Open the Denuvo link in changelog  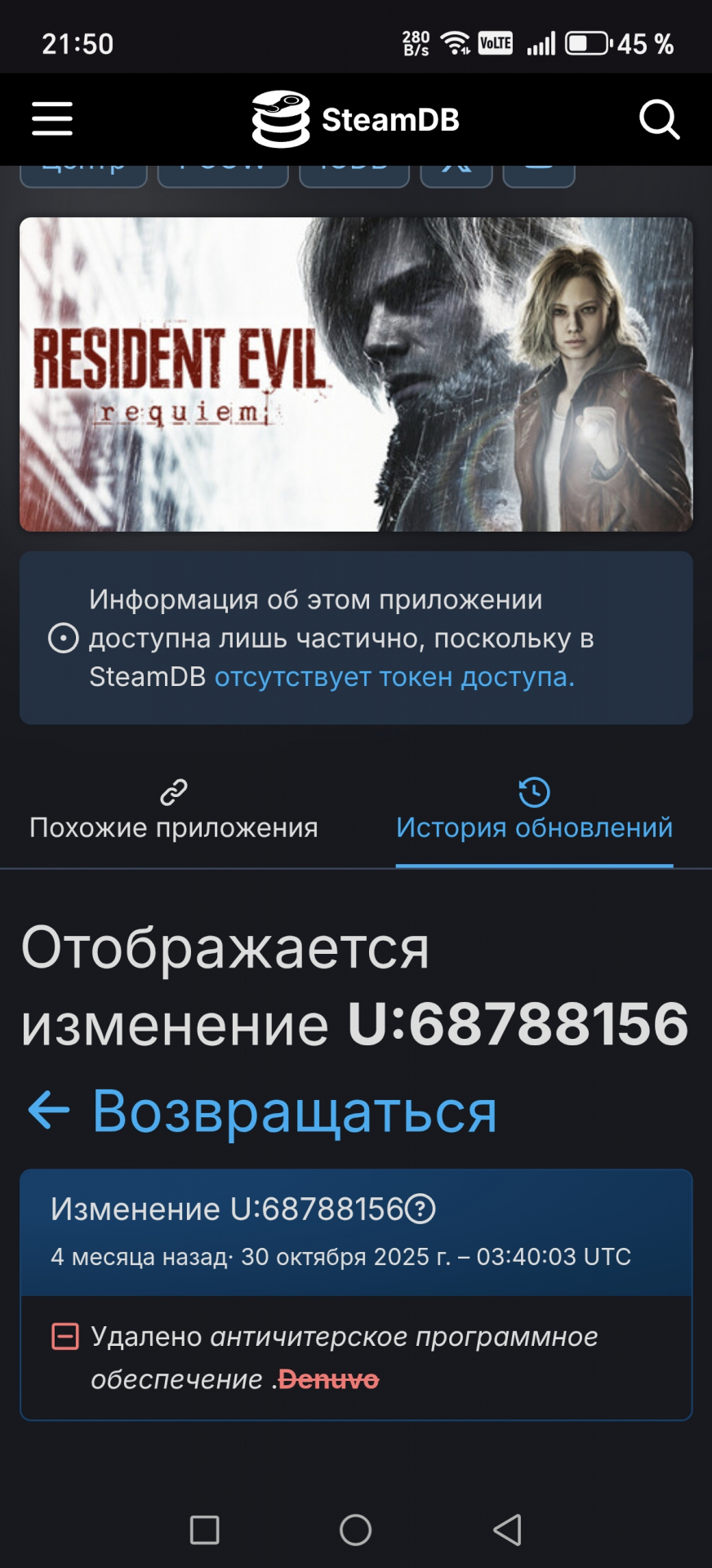(328, 1379)
